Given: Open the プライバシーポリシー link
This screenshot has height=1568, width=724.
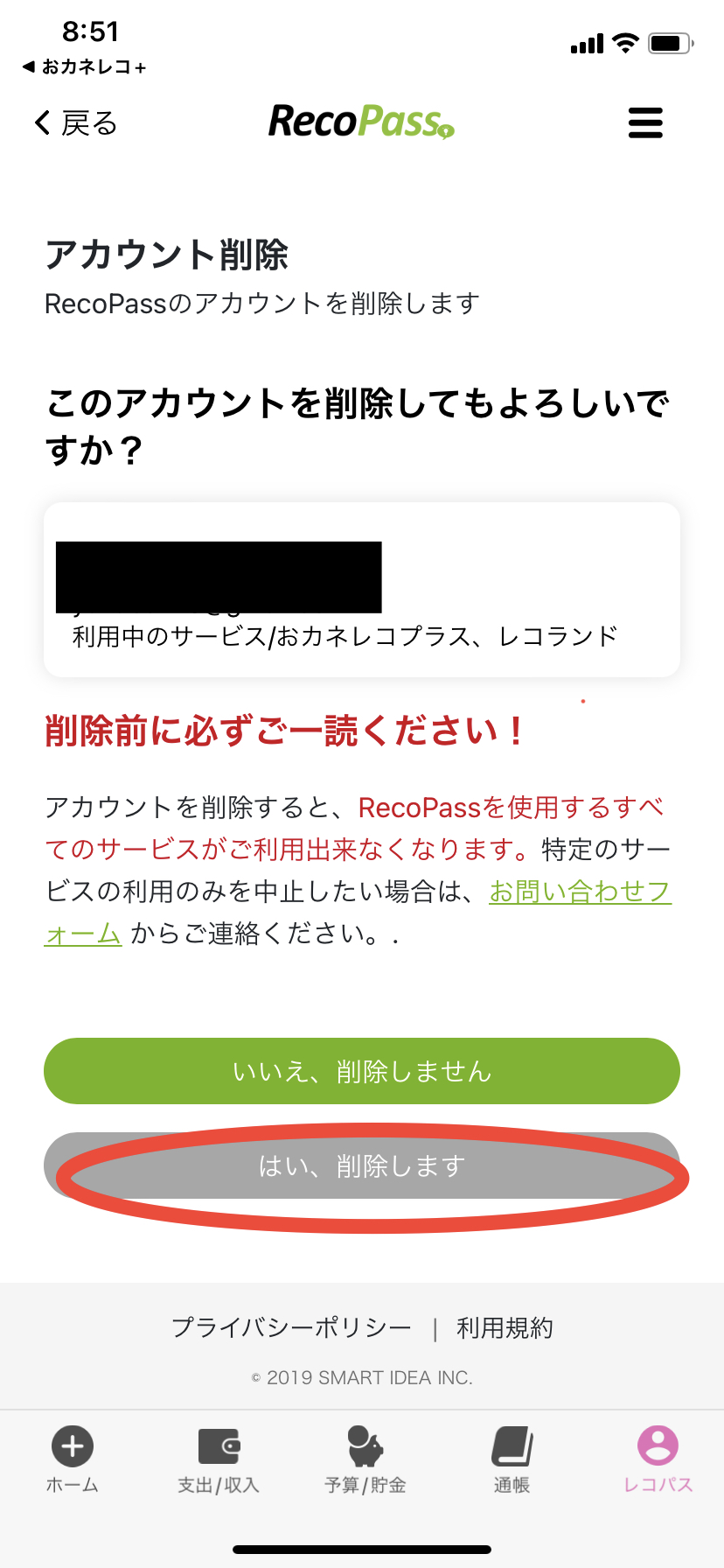Looking at the screenshot, I should 291,1327.
